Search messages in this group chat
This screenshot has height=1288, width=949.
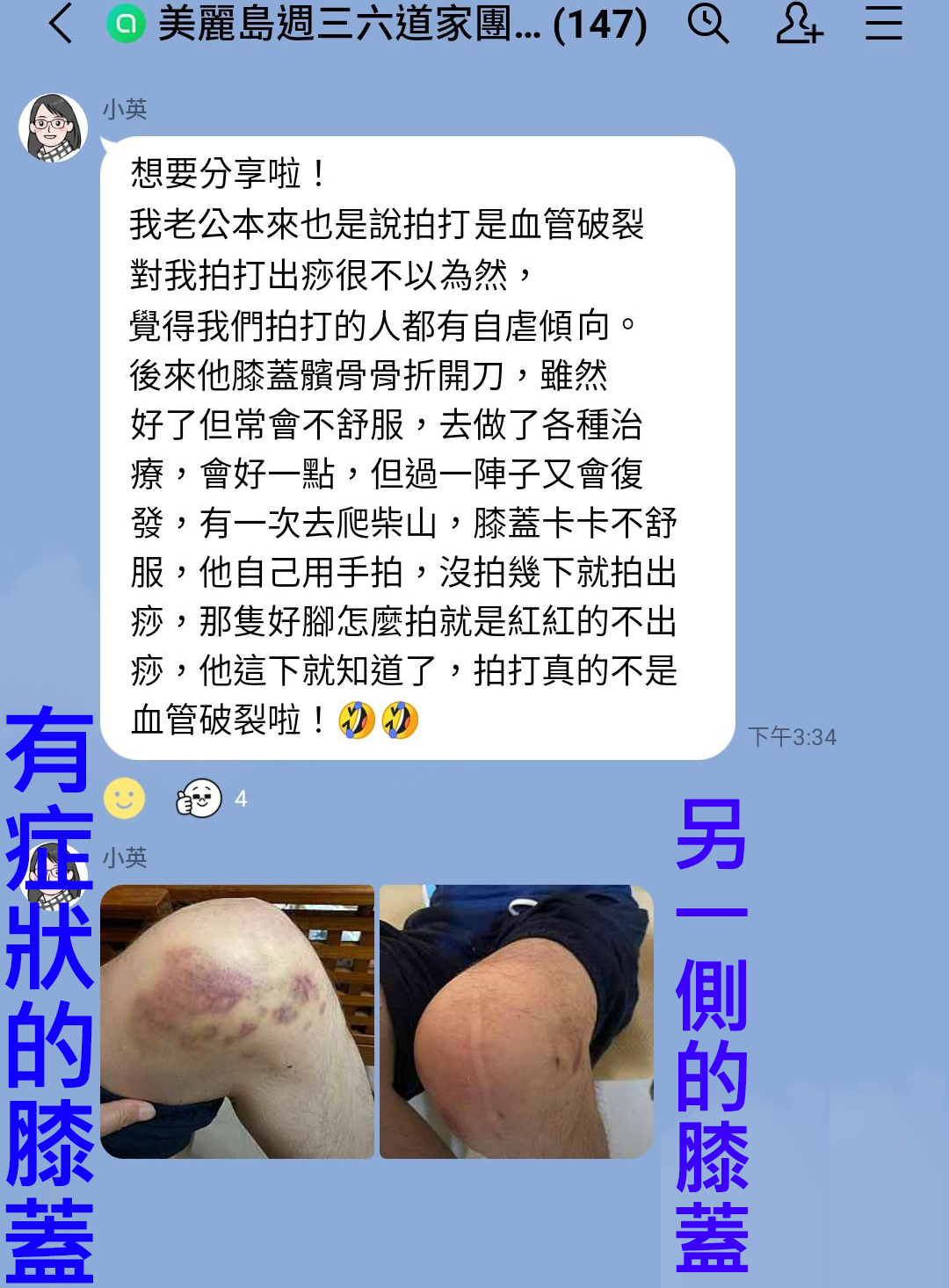[707, 24]
